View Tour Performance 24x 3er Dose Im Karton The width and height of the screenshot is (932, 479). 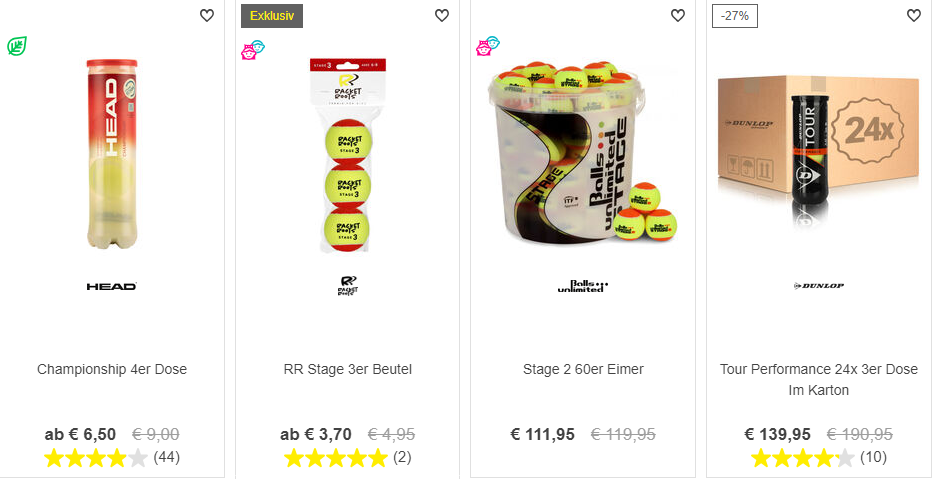(819, 379)
